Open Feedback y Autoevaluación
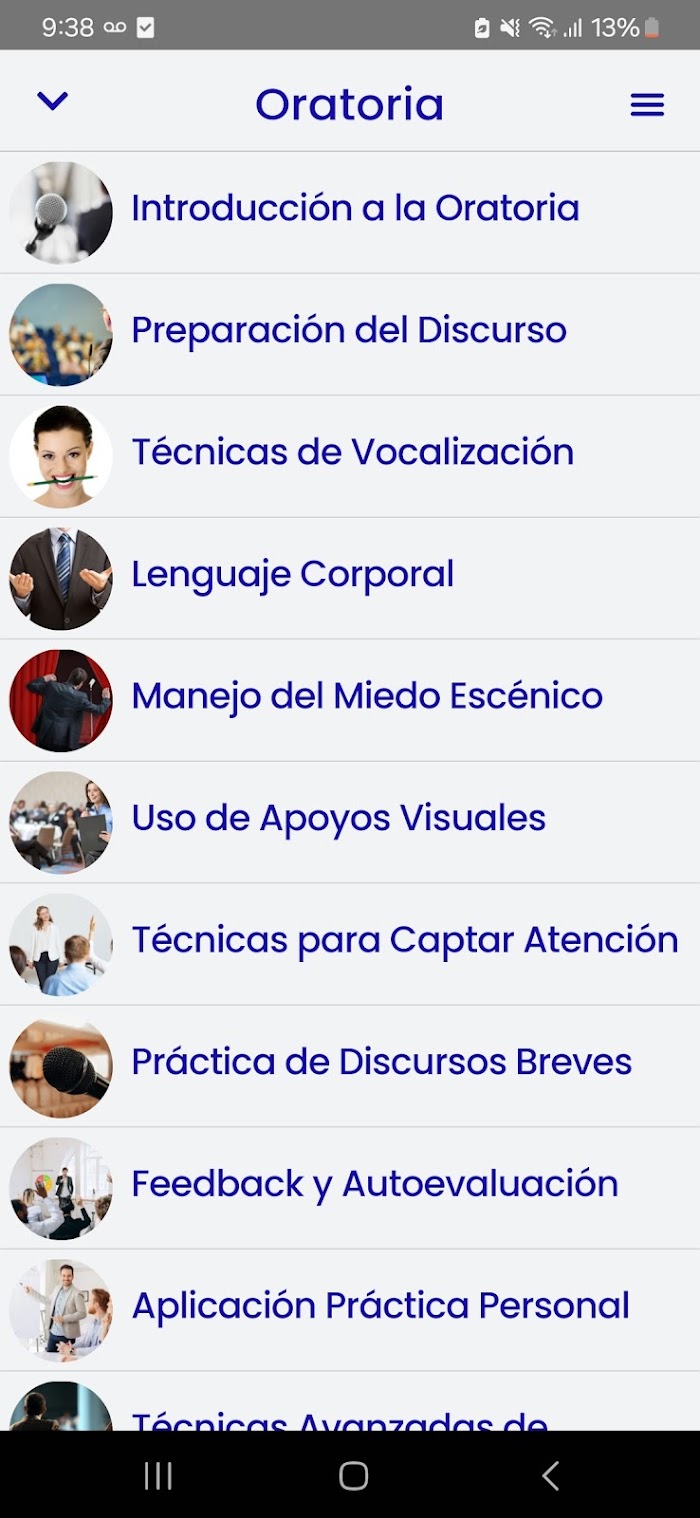 pyautogui.click(x=350, y=1189)
